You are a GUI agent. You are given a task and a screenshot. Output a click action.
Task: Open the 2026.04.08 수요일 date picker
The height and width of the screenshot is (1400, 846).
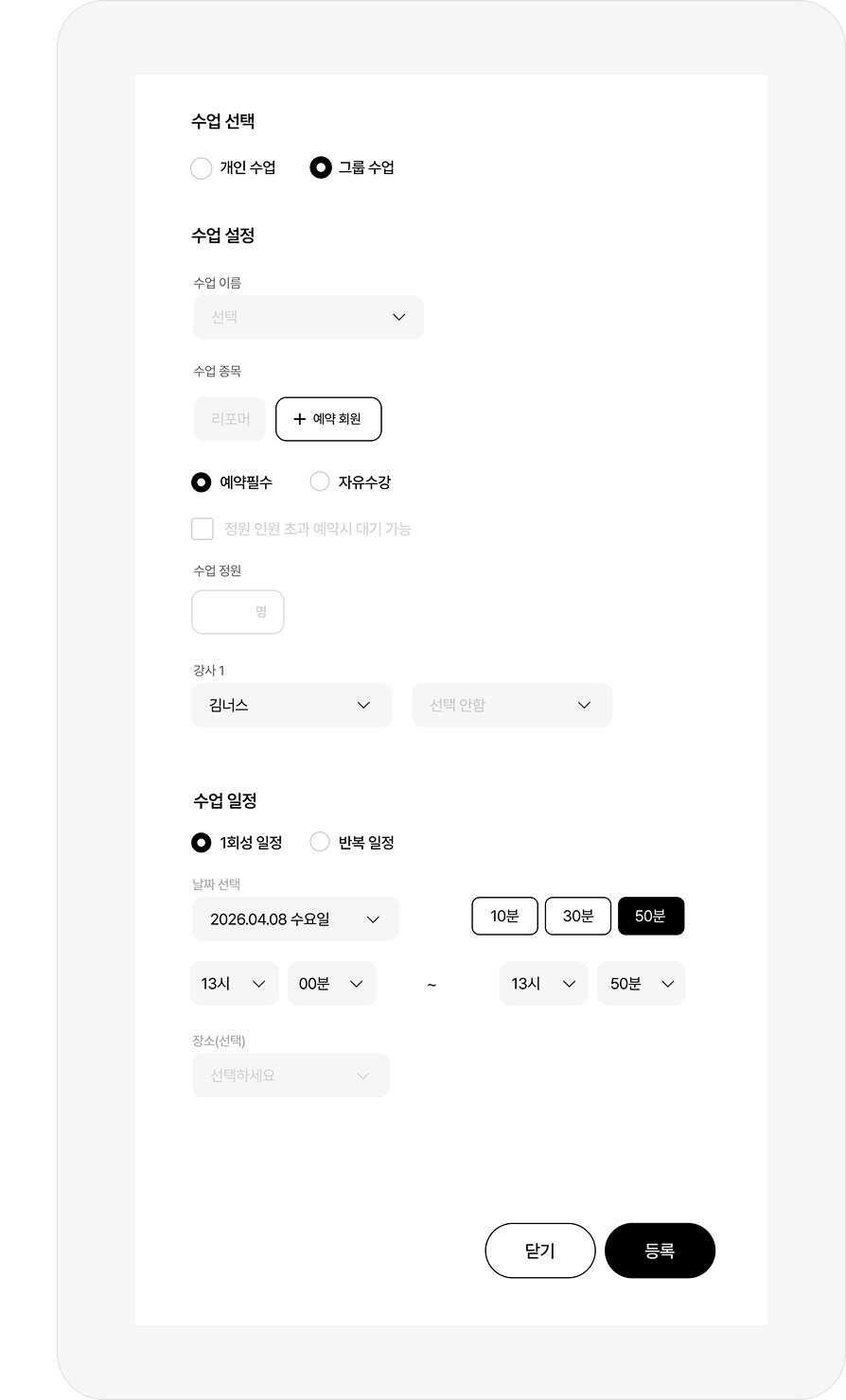click(295, 919)
